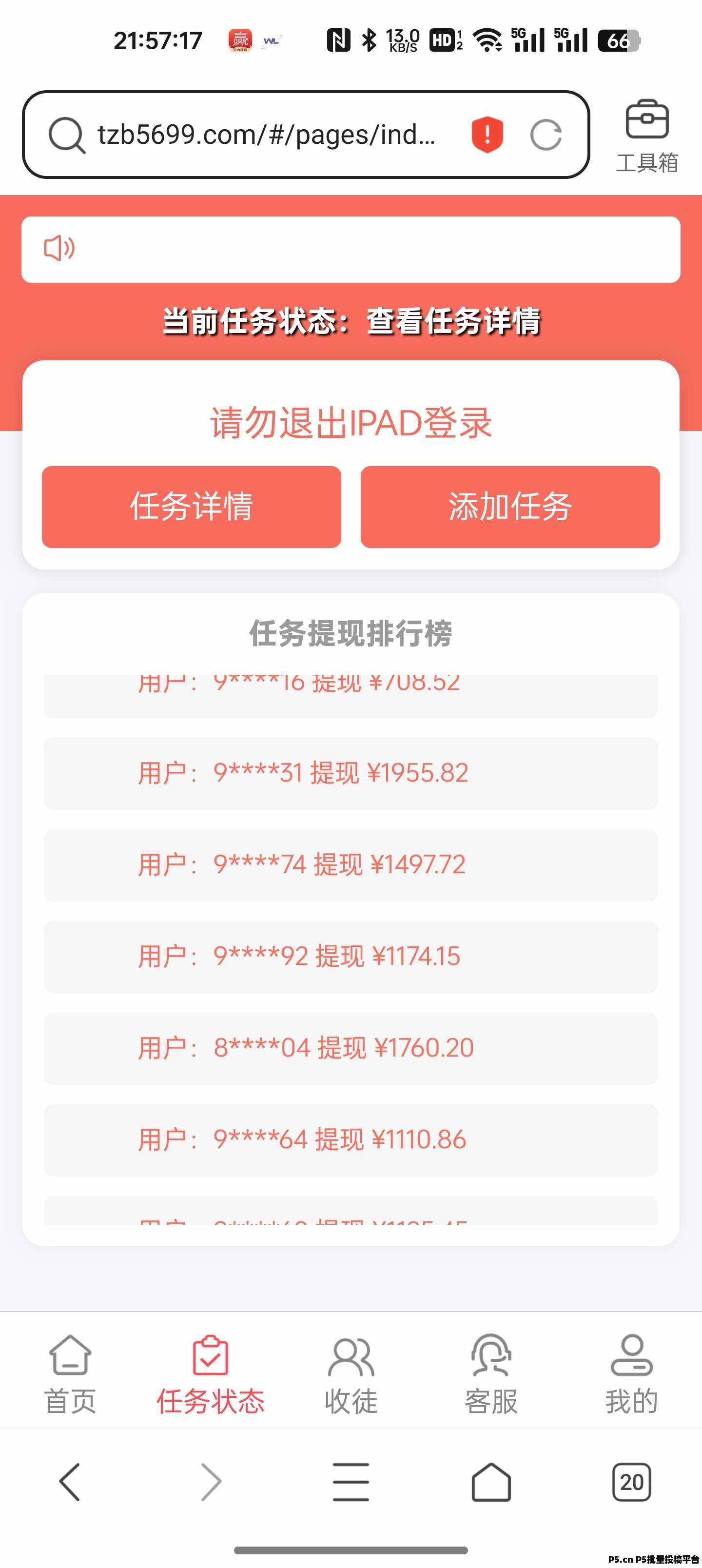702x1568 pixels.
Task: Open the tab switcher showing 20 tabs
Action: 631,1482
